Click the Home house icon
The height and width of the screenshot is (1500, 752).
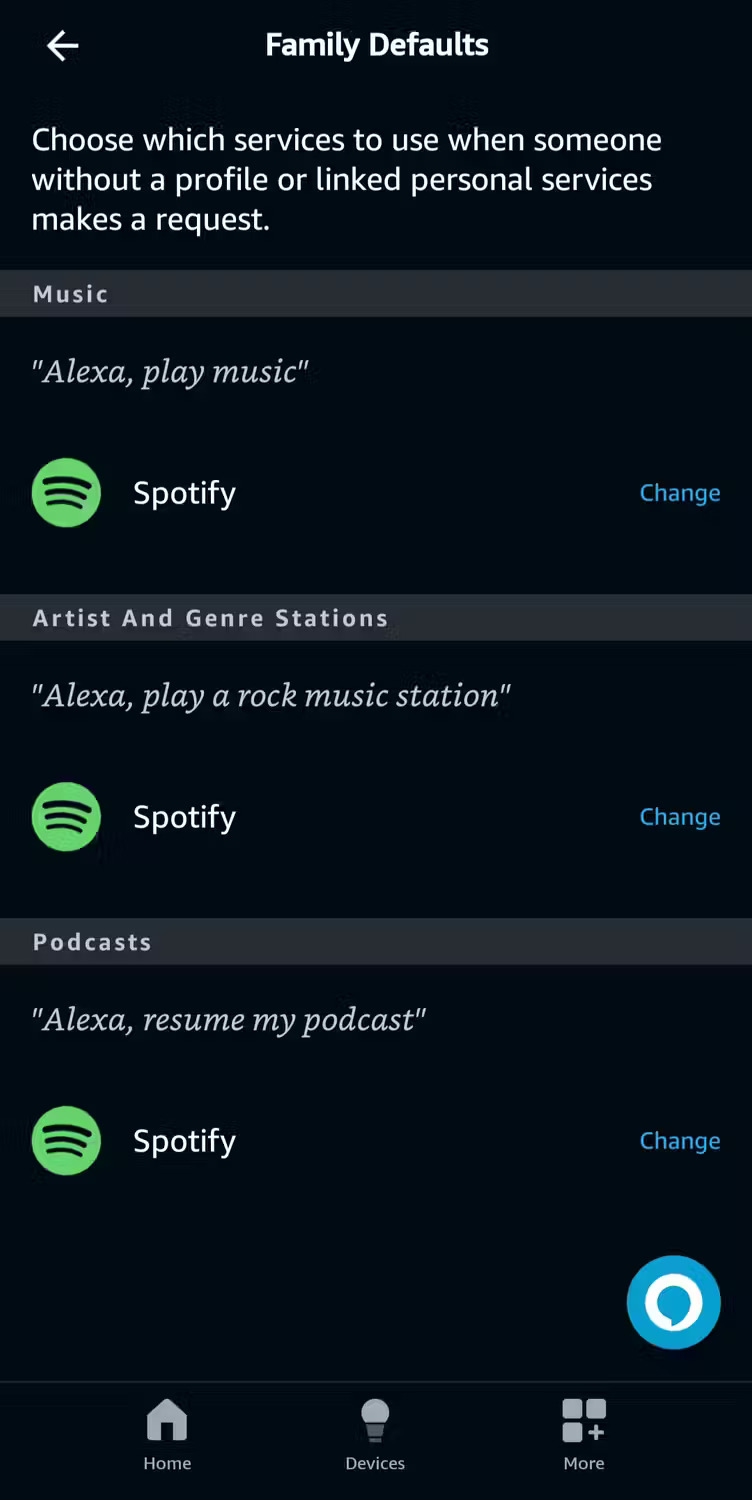pos(167,1417)
